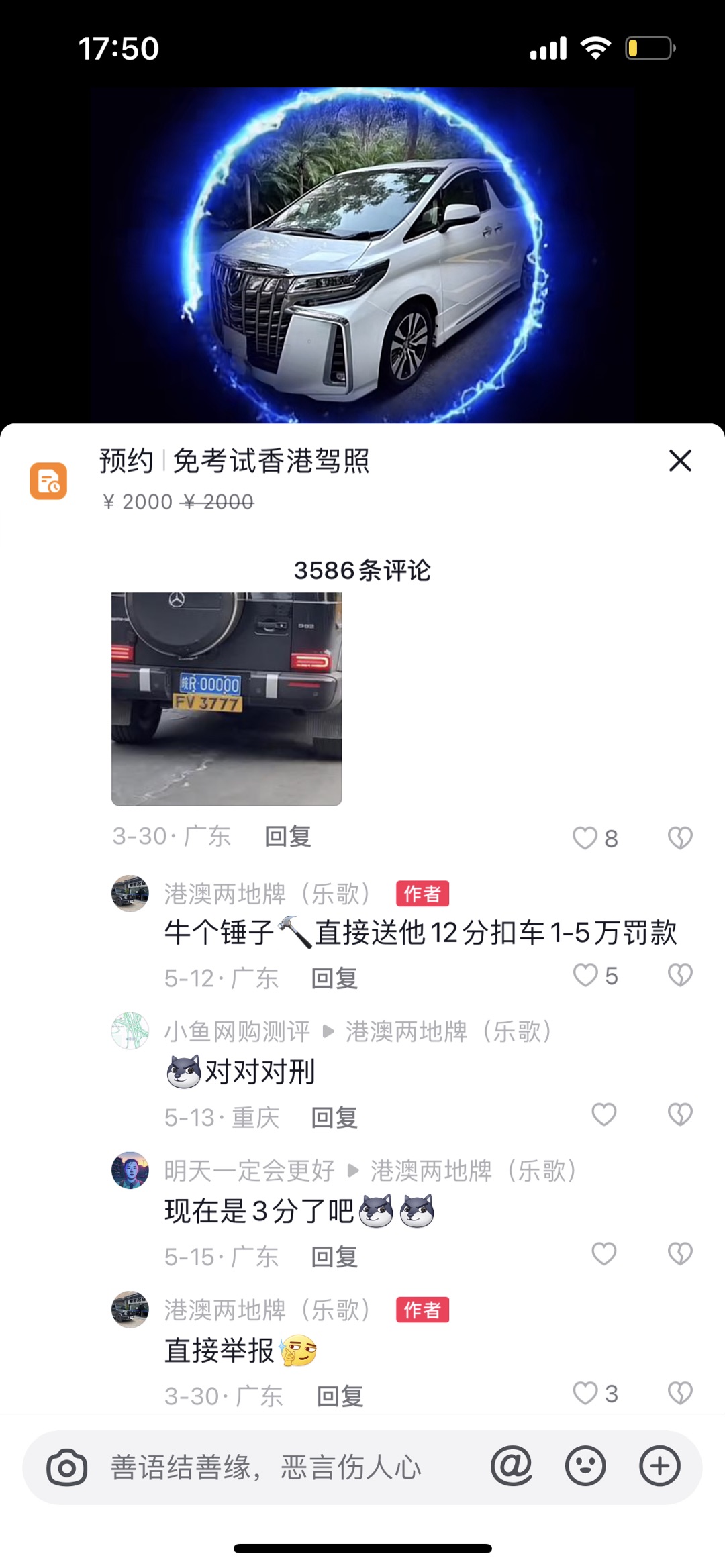
Task: Attach a photo with the camera icon
Action: 66,1467
